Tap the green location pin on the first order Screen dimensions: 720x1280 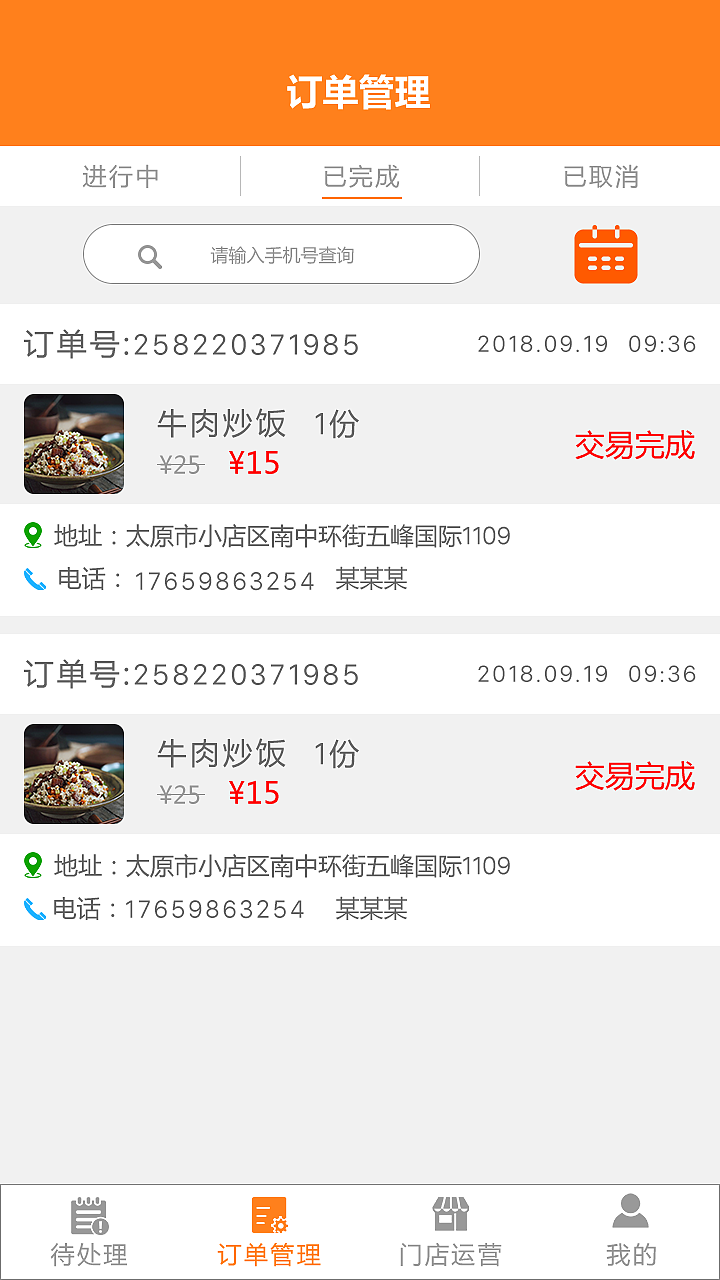pos(33,535)
